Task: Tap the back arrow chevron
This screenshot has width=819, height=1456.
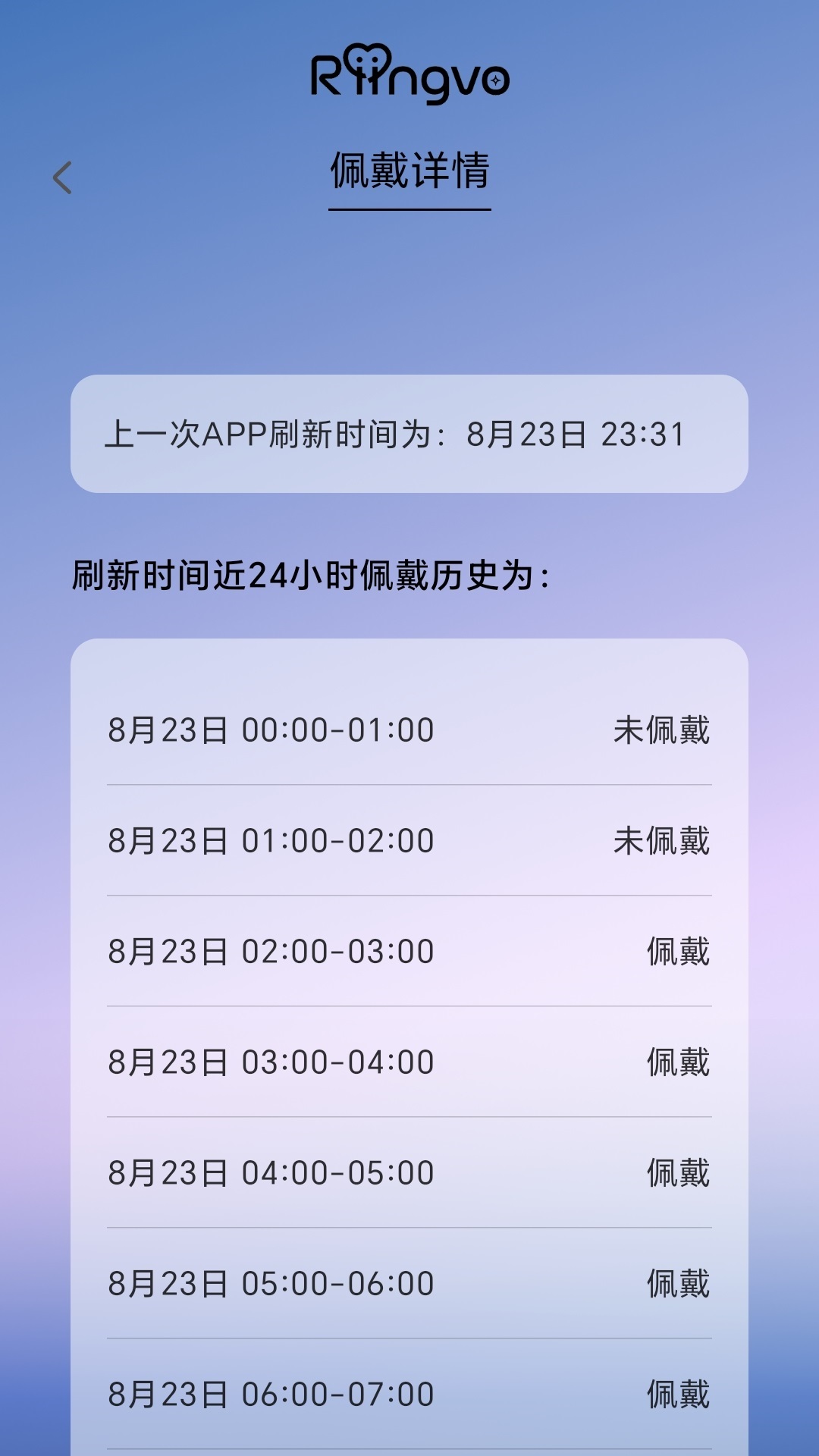Action: (64, 177)
